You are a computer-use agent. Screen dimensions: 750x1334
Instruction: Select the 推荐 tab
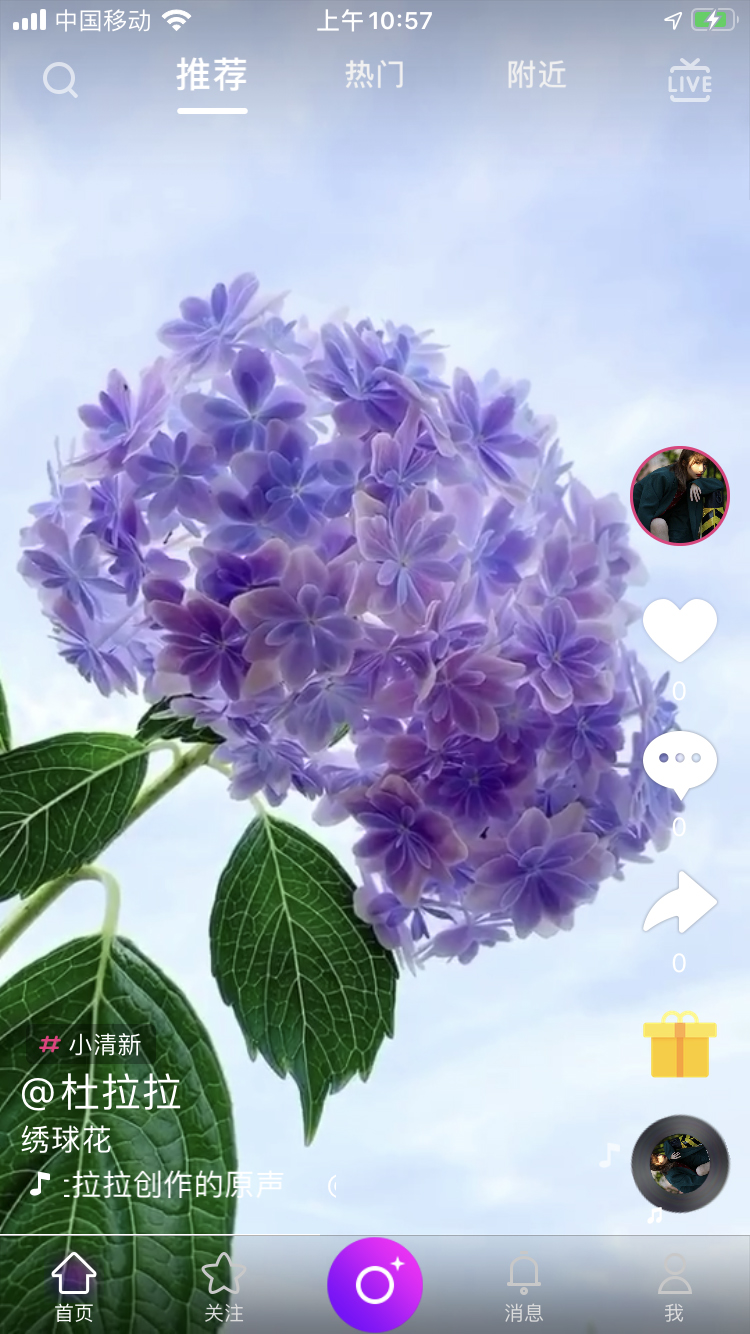coord(211,76)
